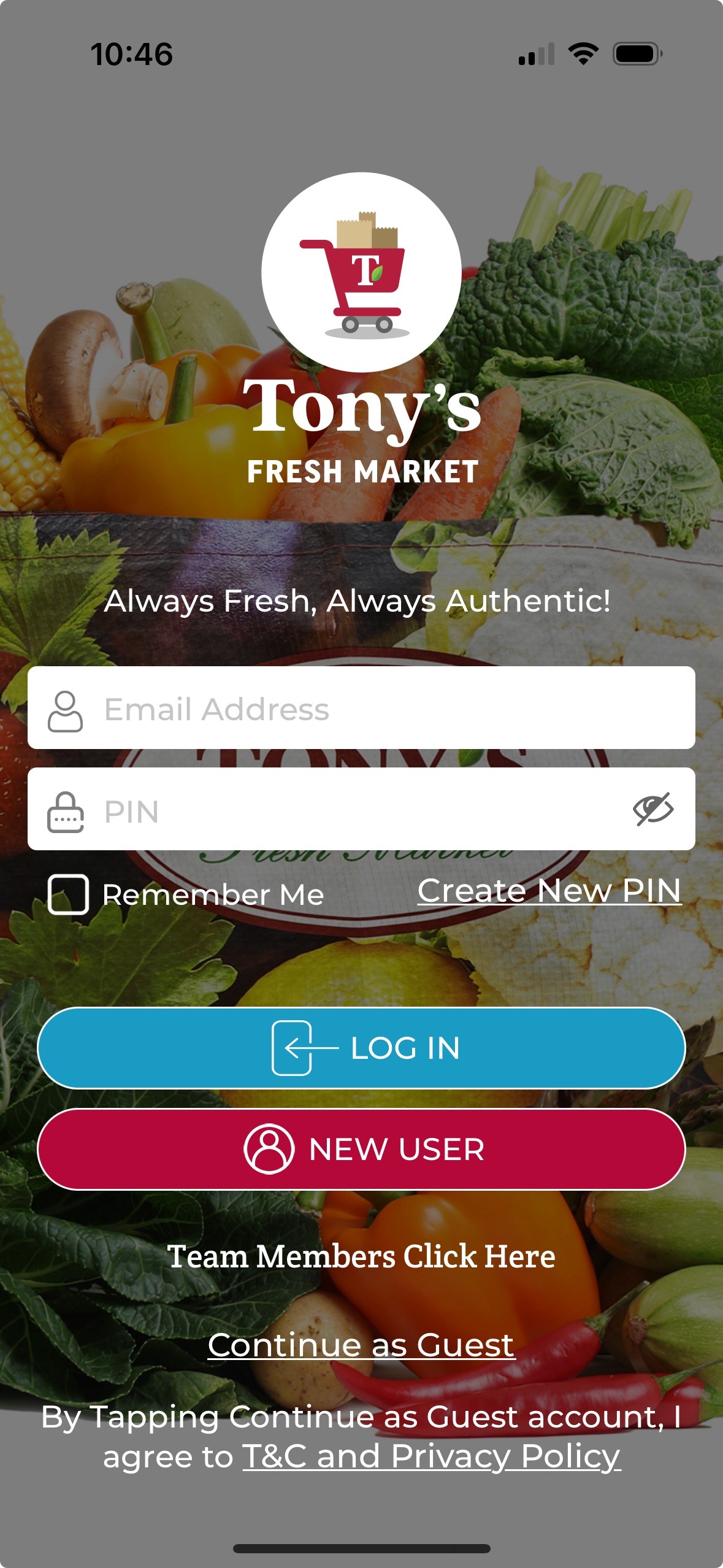
Task: Check the Remember Me box
Action: 68,894
